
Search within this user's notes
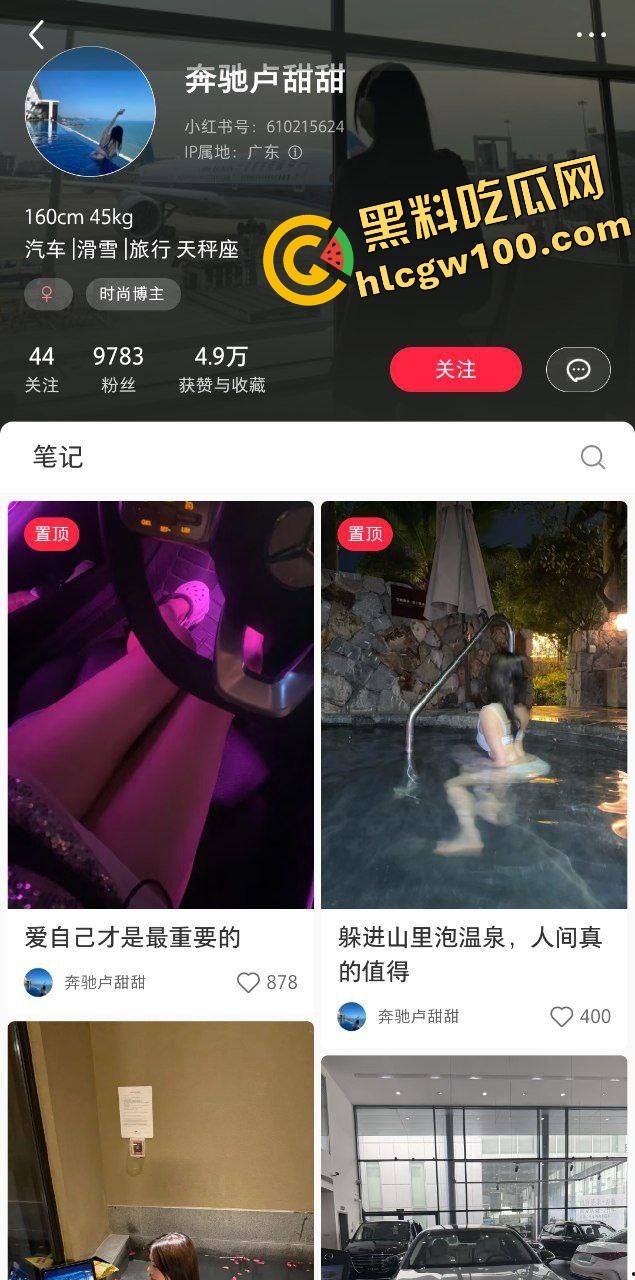pyautogui.click(x=593, y=457)
